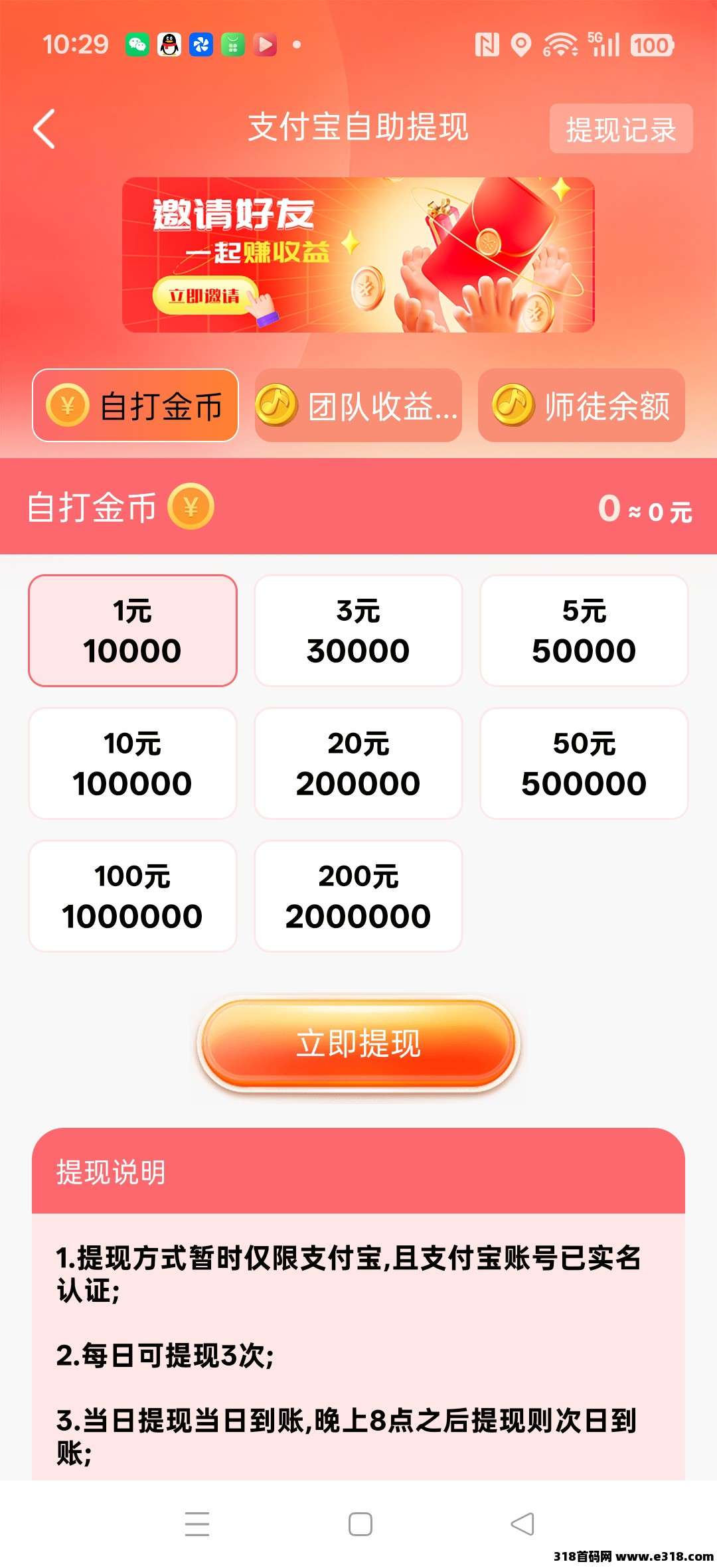Viewport: 717px width, 1568px height.
Task: Switch to the 师徒余额 tab
Action: [x=581, y=406]
